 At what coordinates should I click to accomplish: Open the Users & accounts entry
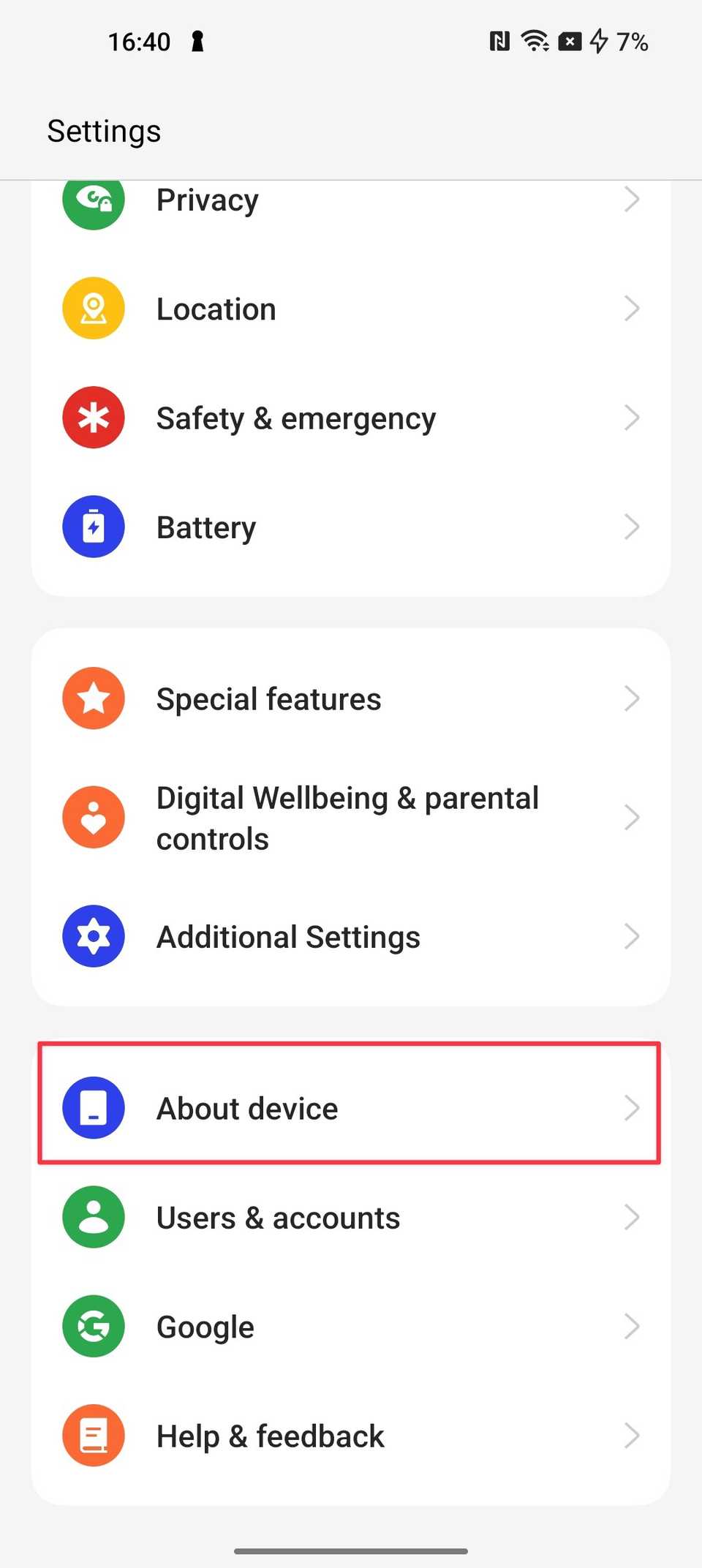coord(351,1217)
